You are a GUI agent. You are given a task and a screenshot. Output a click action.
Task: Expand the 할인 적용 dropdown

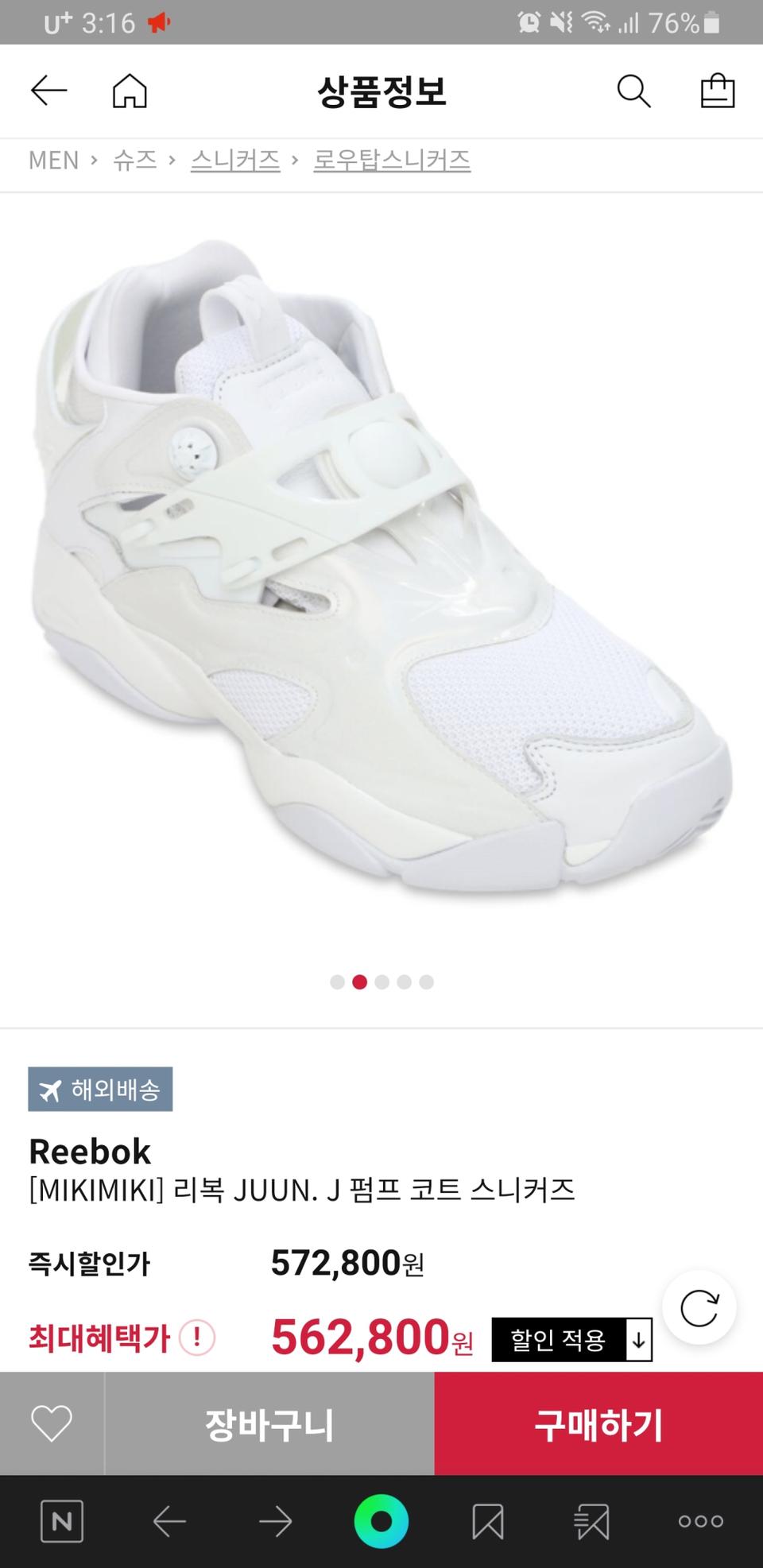tap(571, 1340)
